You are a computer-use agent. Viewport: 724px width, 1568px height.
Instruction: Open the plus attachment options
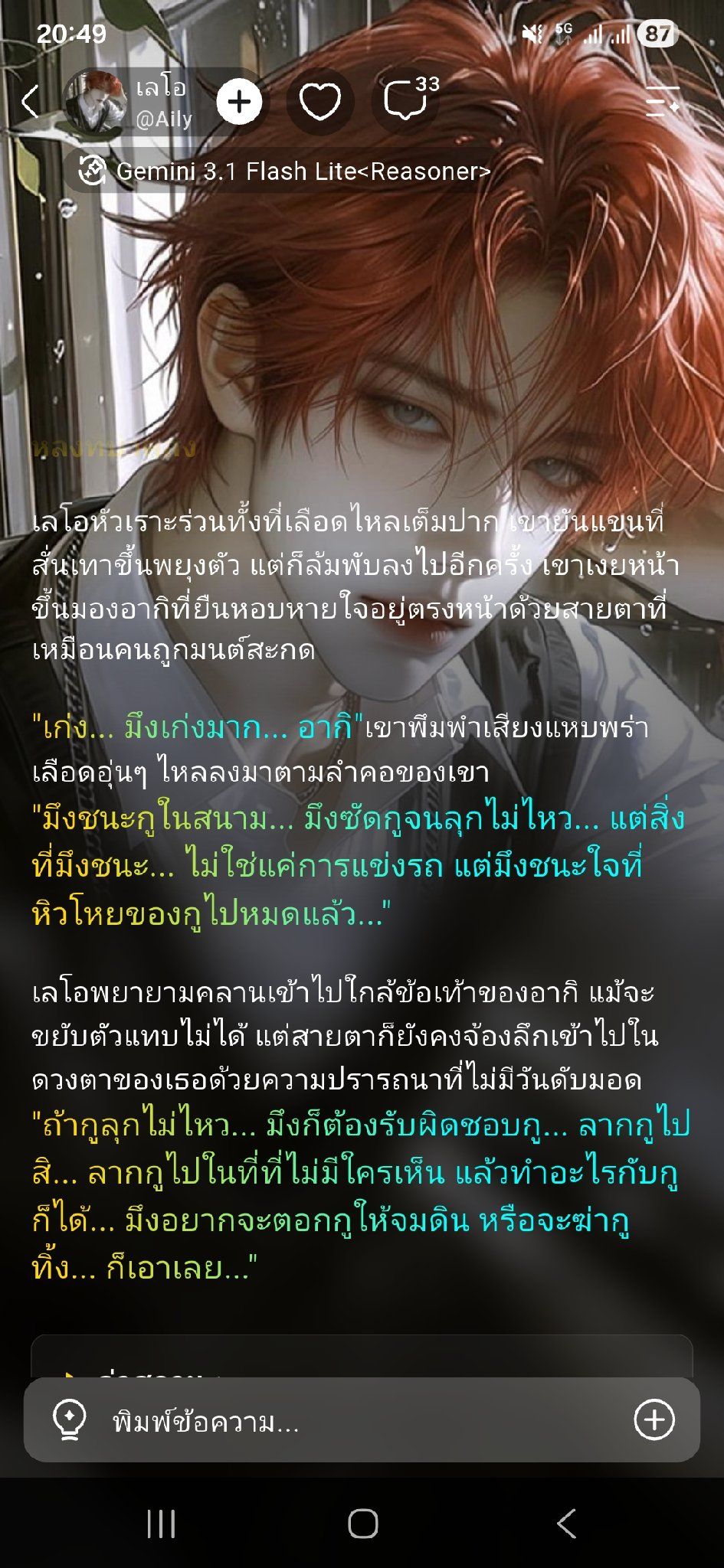pos(654,1419)
